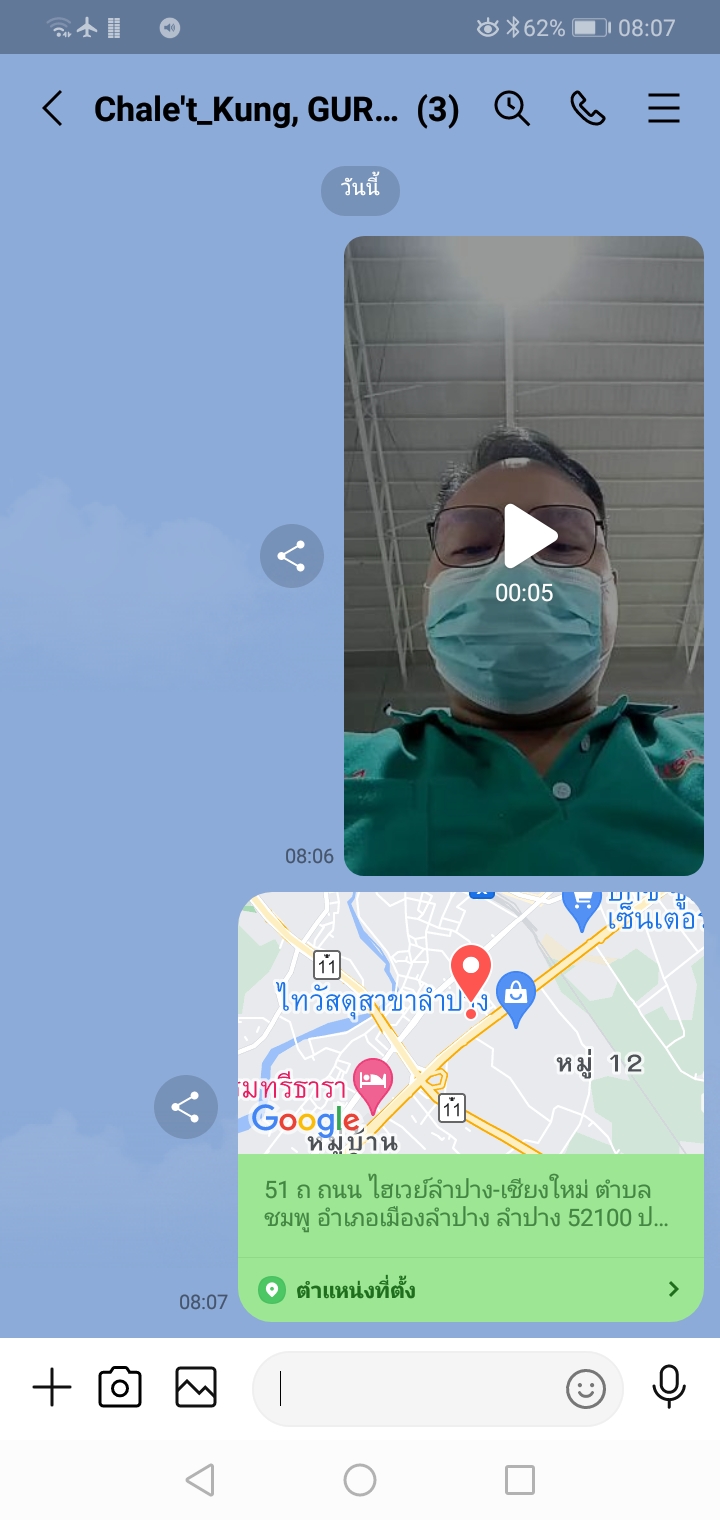Open the plus attachments menu
The width and height of the screenshot is (720, 1520).
point(52,1388)
